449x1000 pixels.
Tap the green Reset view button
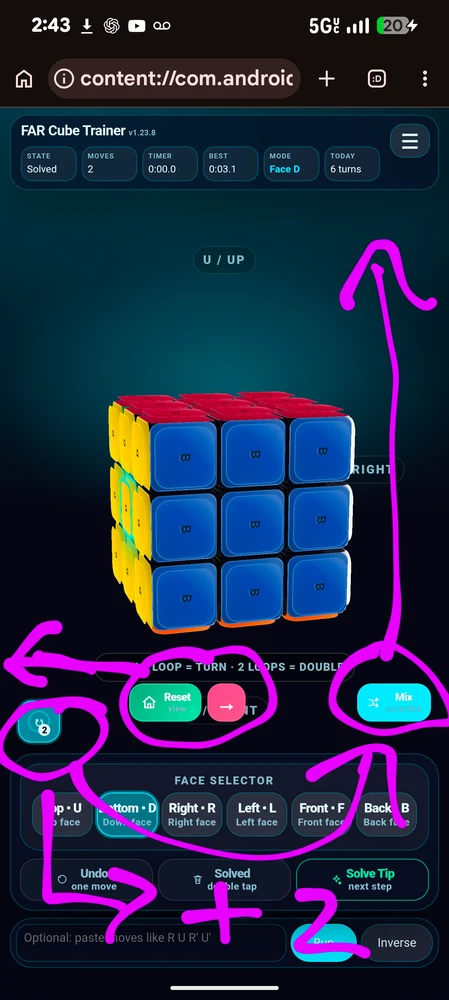point(165,703)
